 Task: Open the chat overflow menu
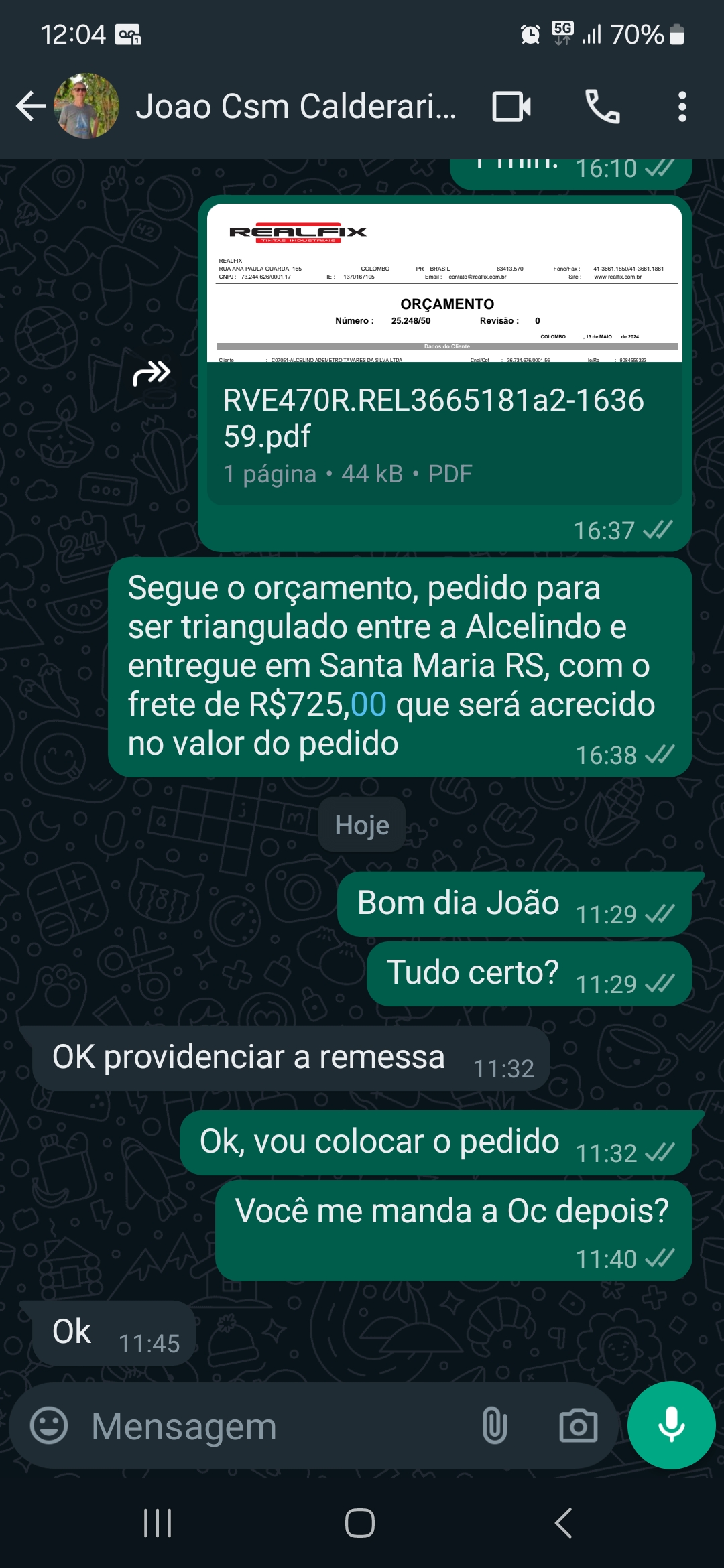[x=682, y=107]
